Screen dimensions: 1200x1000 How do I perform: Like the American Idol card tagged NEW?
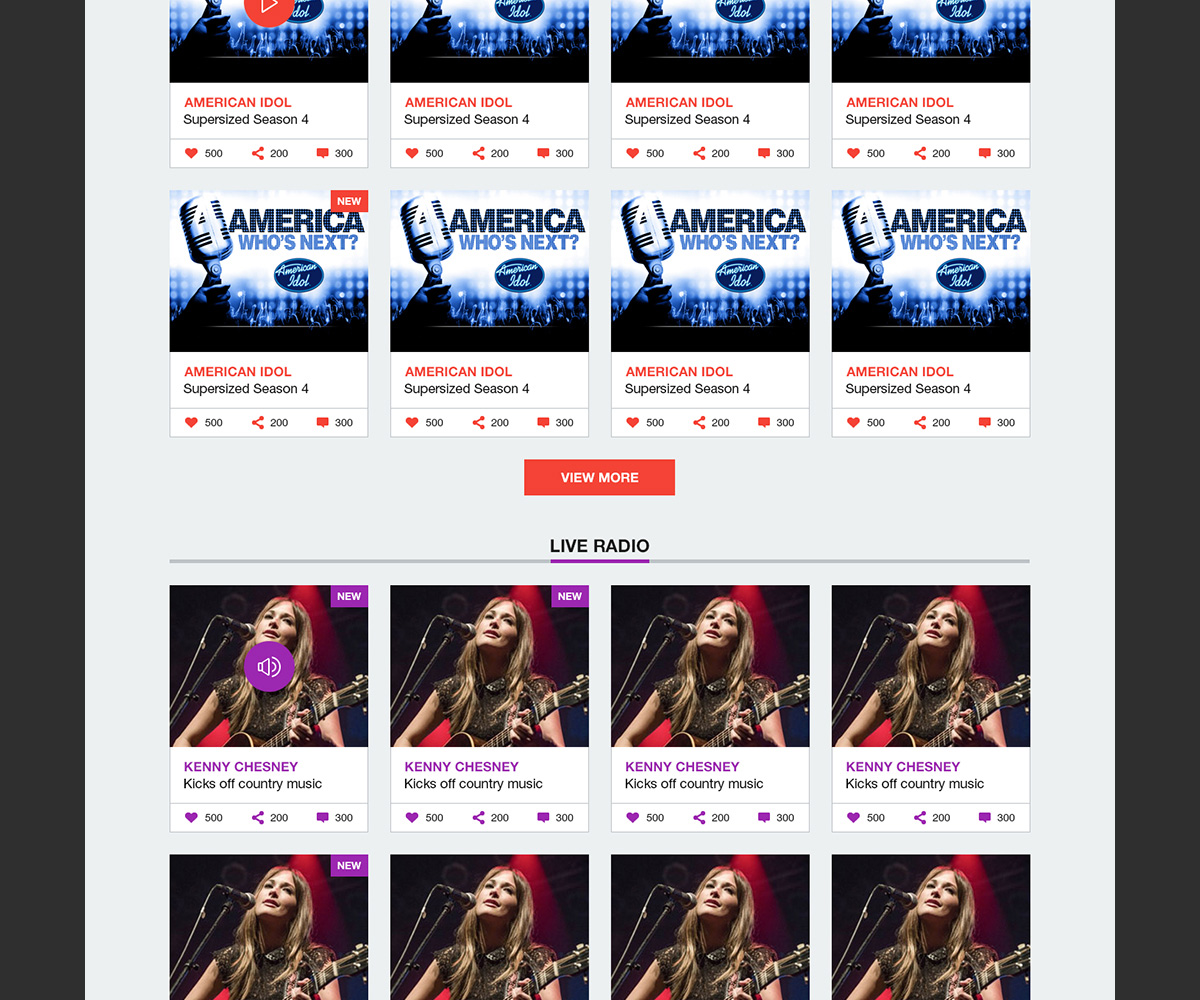click(x=191, y=423)
